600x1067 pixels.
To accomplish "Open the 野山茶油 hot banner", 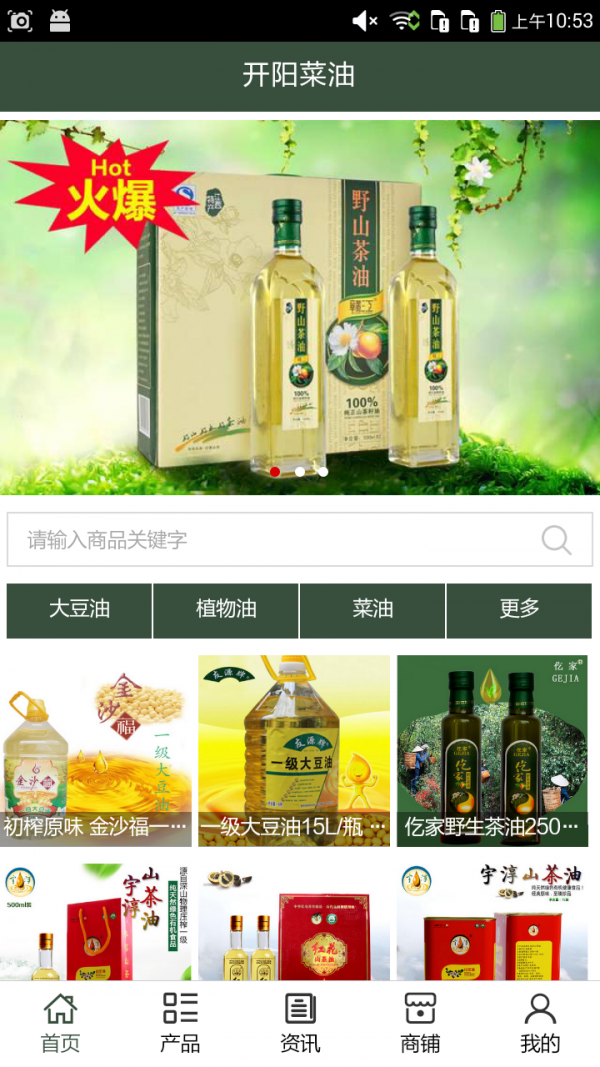I will point(300,307).
